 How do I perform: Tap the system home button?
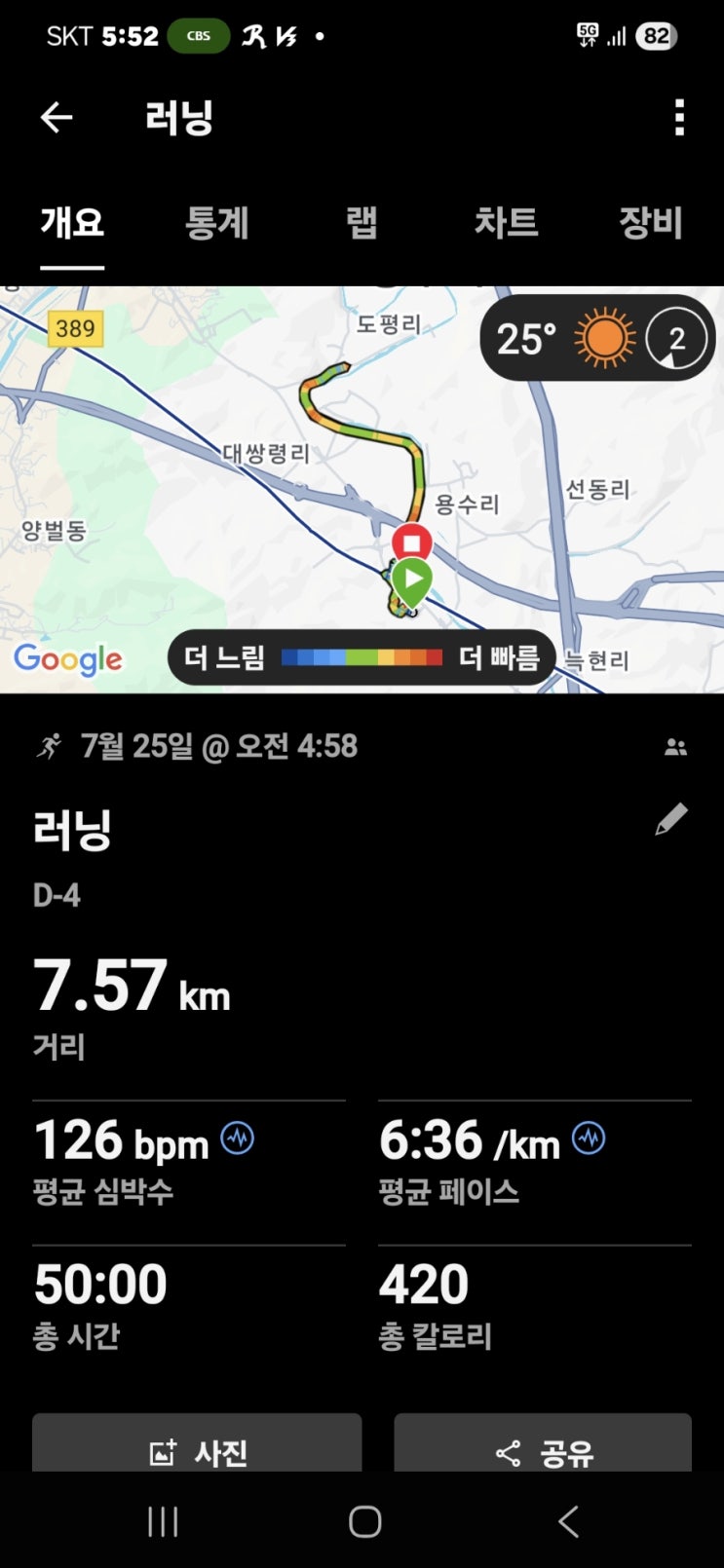click(x=364, y=1521)
